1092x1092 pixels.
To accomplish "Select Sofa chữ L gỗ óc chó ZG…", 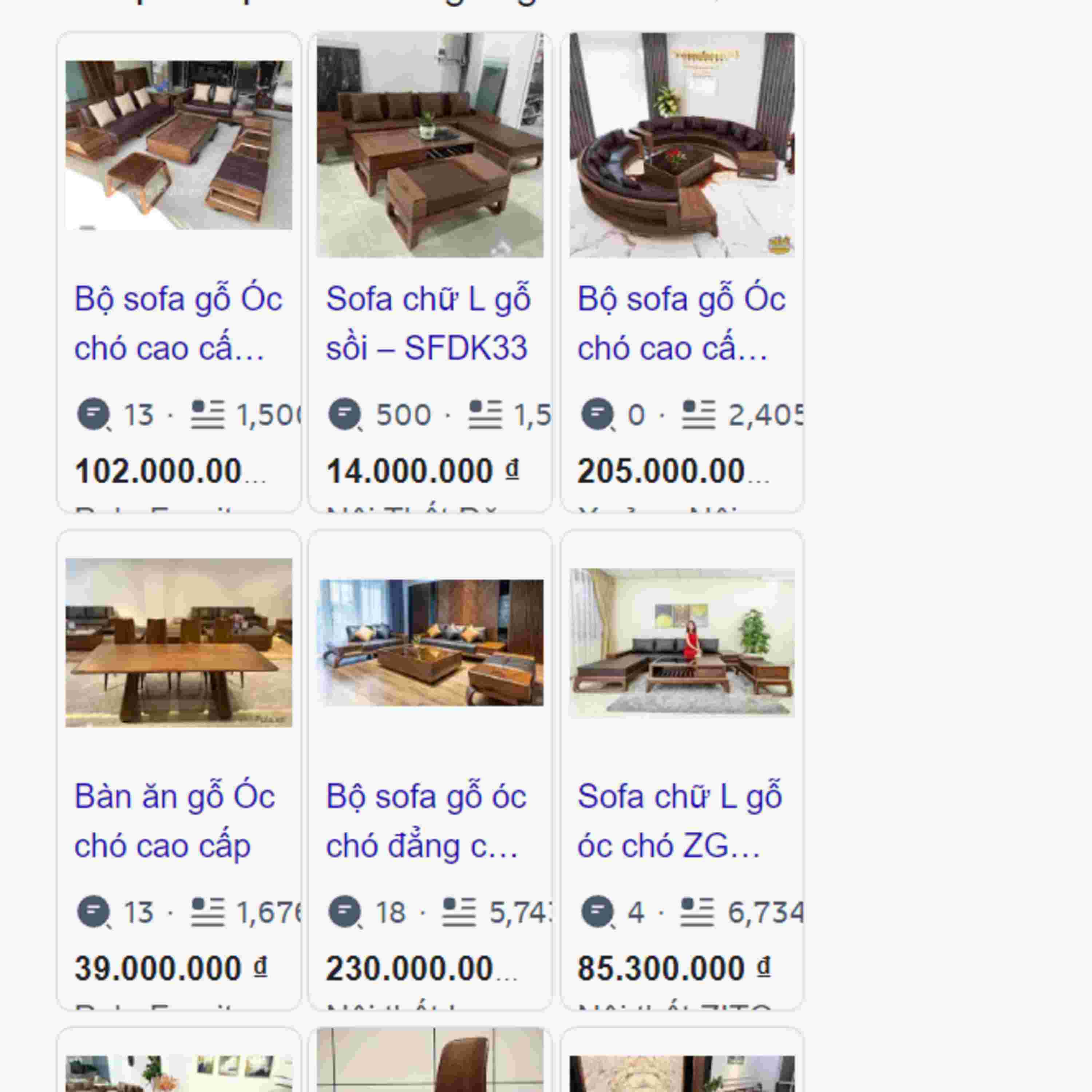I will pos(679,820).
